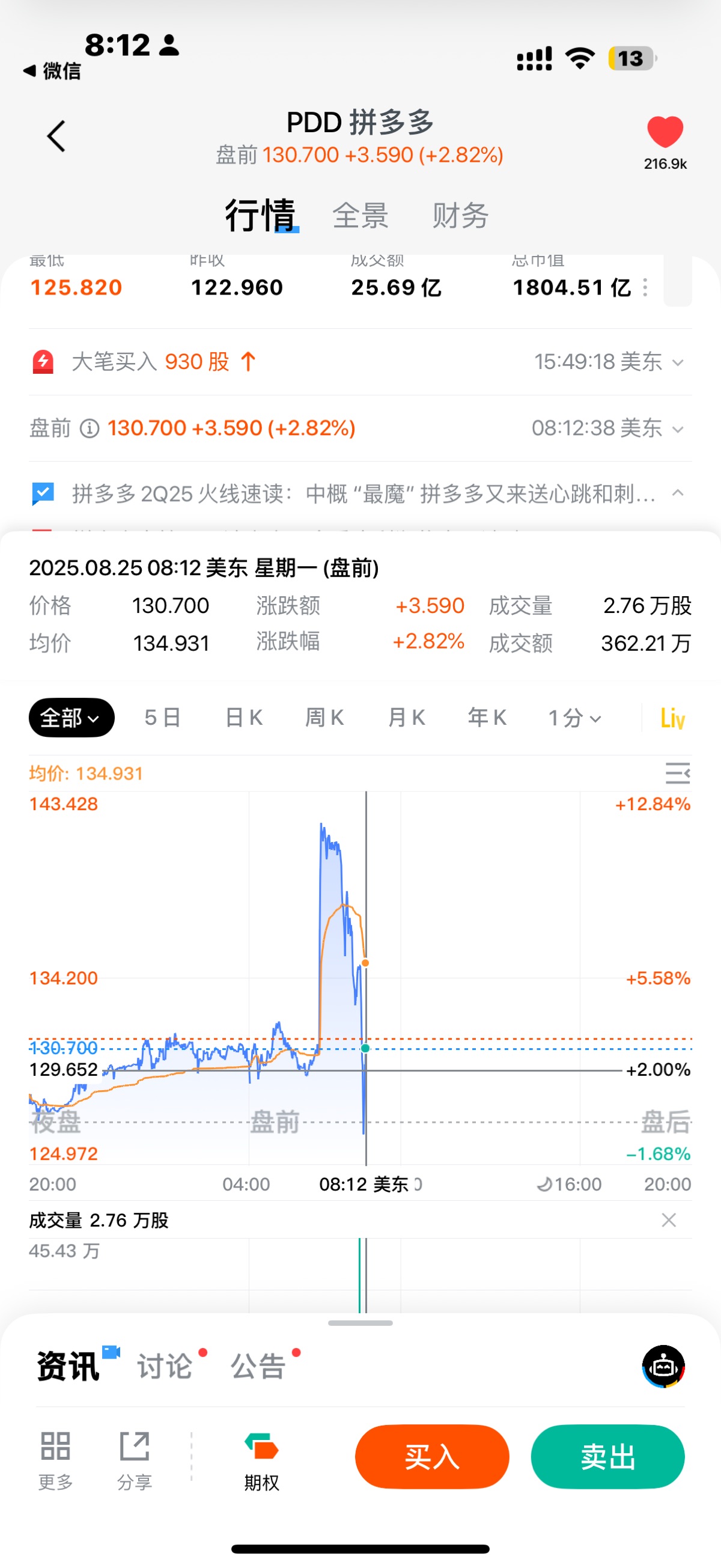Tap the red heart favorite icon
Viewport: 721px width, 1568px height.
[x=665, y=132]
